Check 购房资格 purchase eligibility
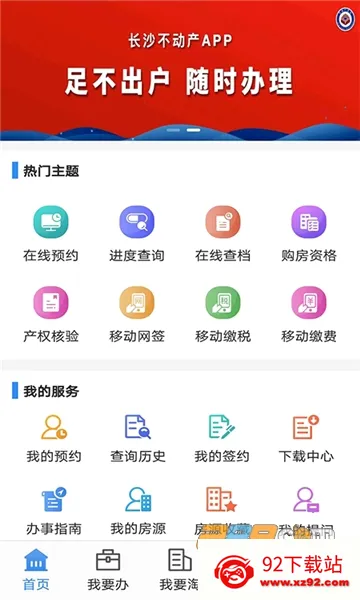The height and width of the screenshot is (600, 360). click(309, 233)
